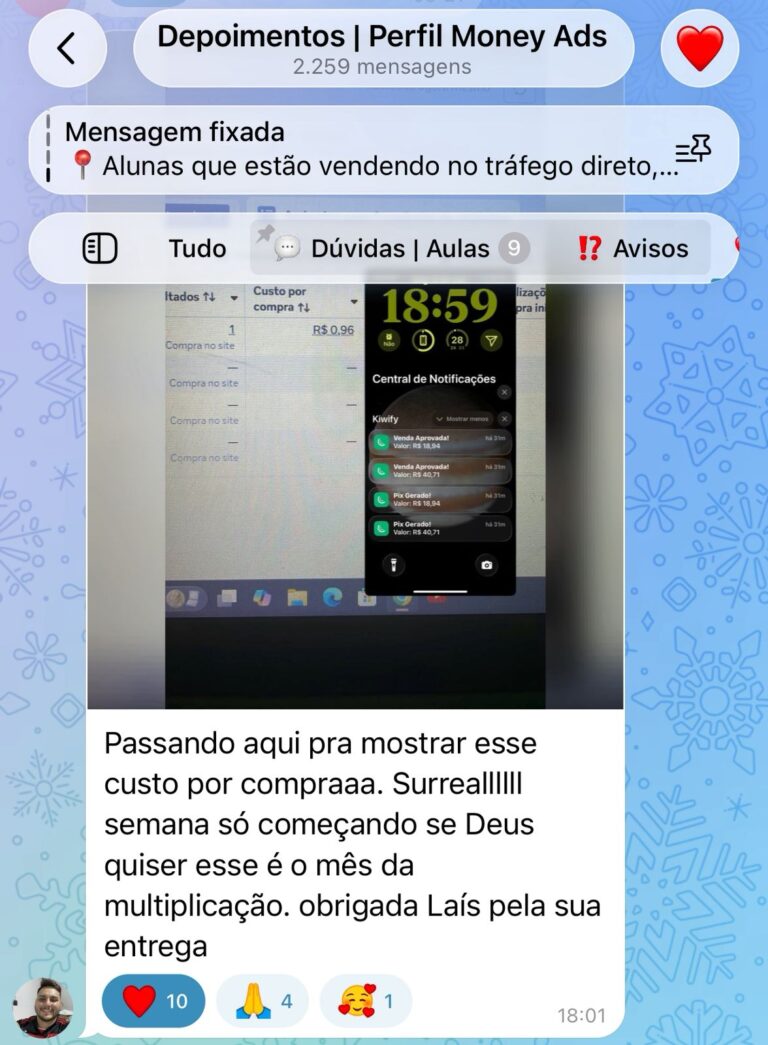Add a red heart reaction
This screenshot has width=768, height=1045.
tap(153, 1001)
